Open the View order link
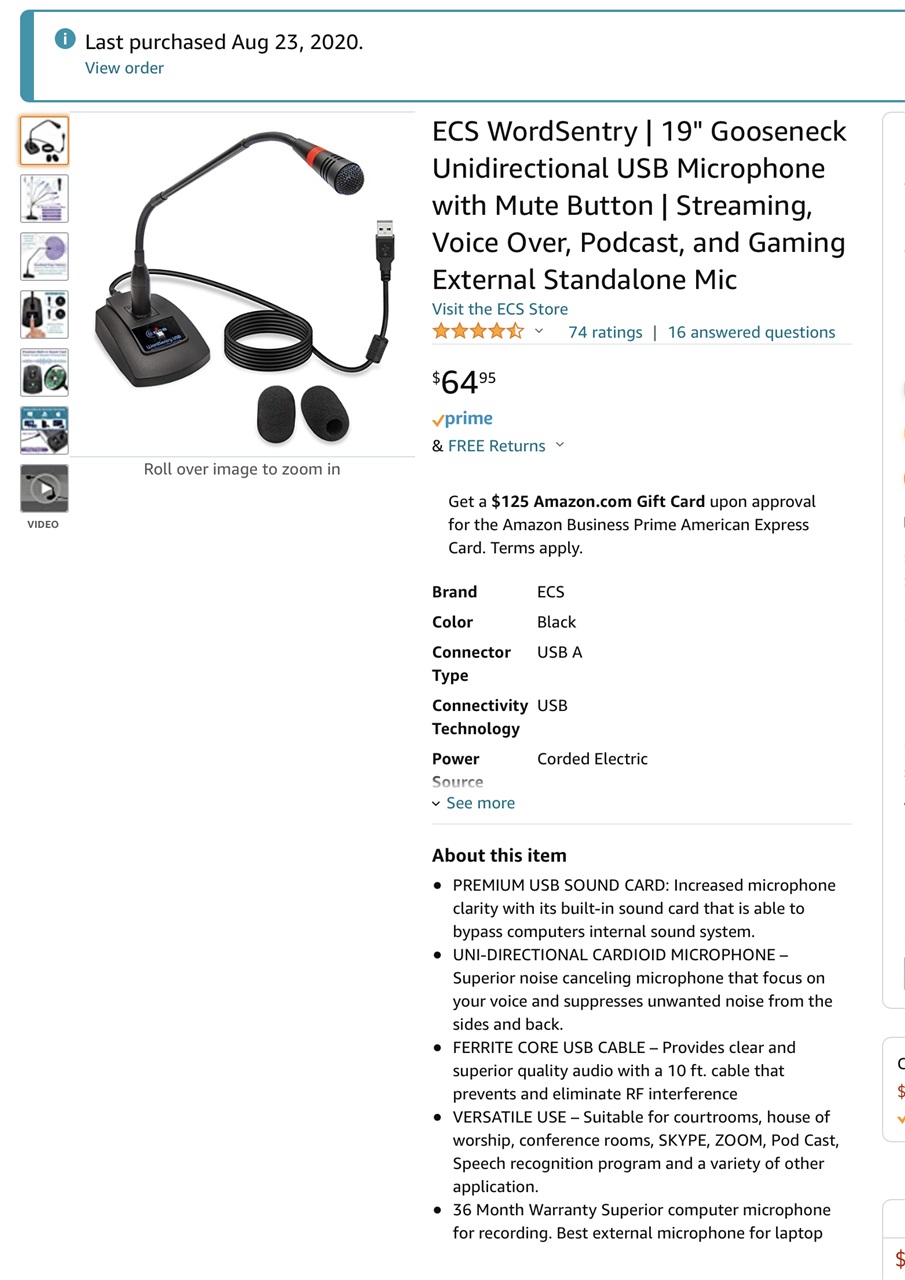Viewport: 905px width, 1280px height. 124,68
